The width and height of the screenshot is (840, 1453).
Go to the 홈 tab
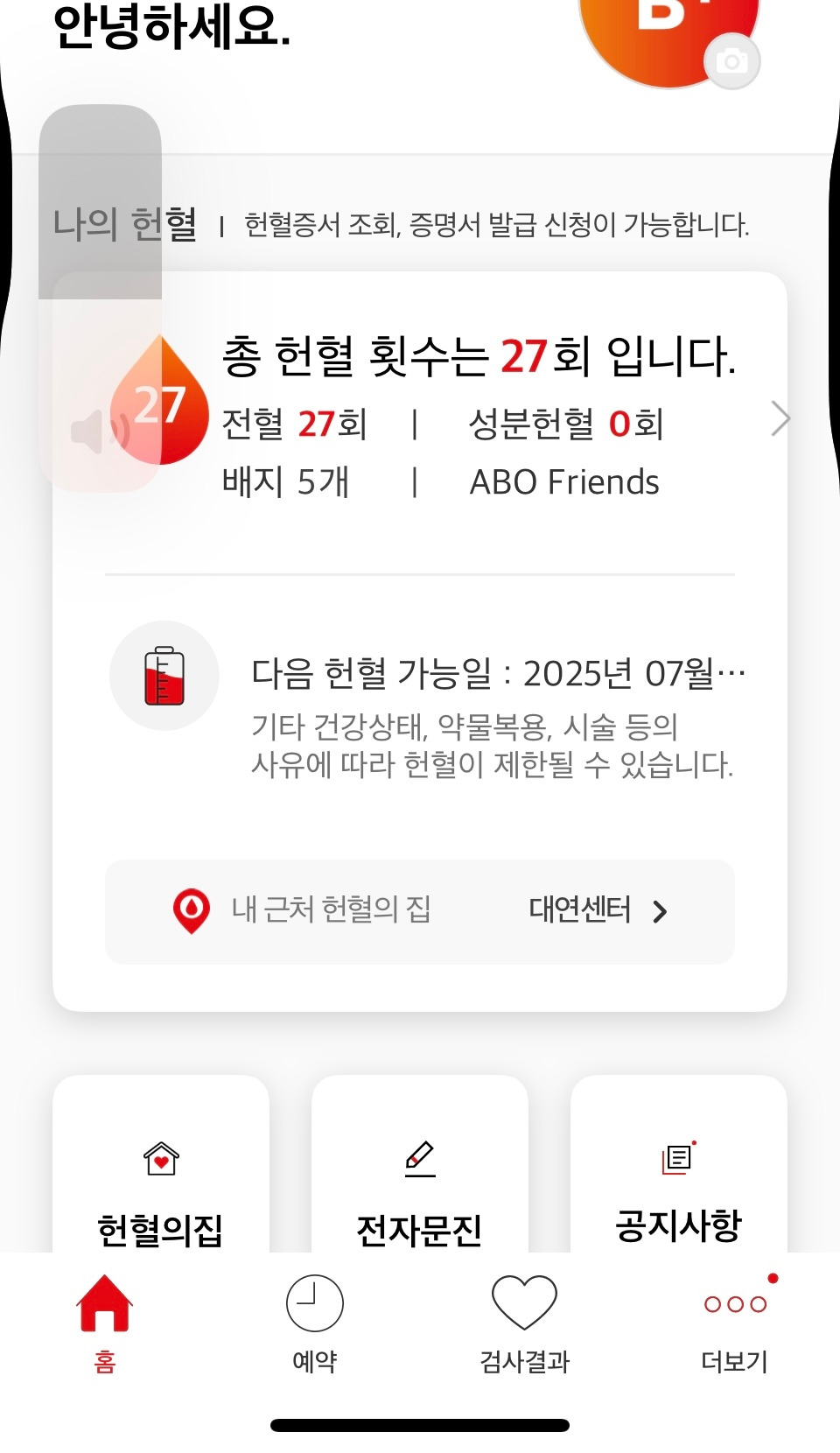pyautogui.click(x=105, y=1323)
